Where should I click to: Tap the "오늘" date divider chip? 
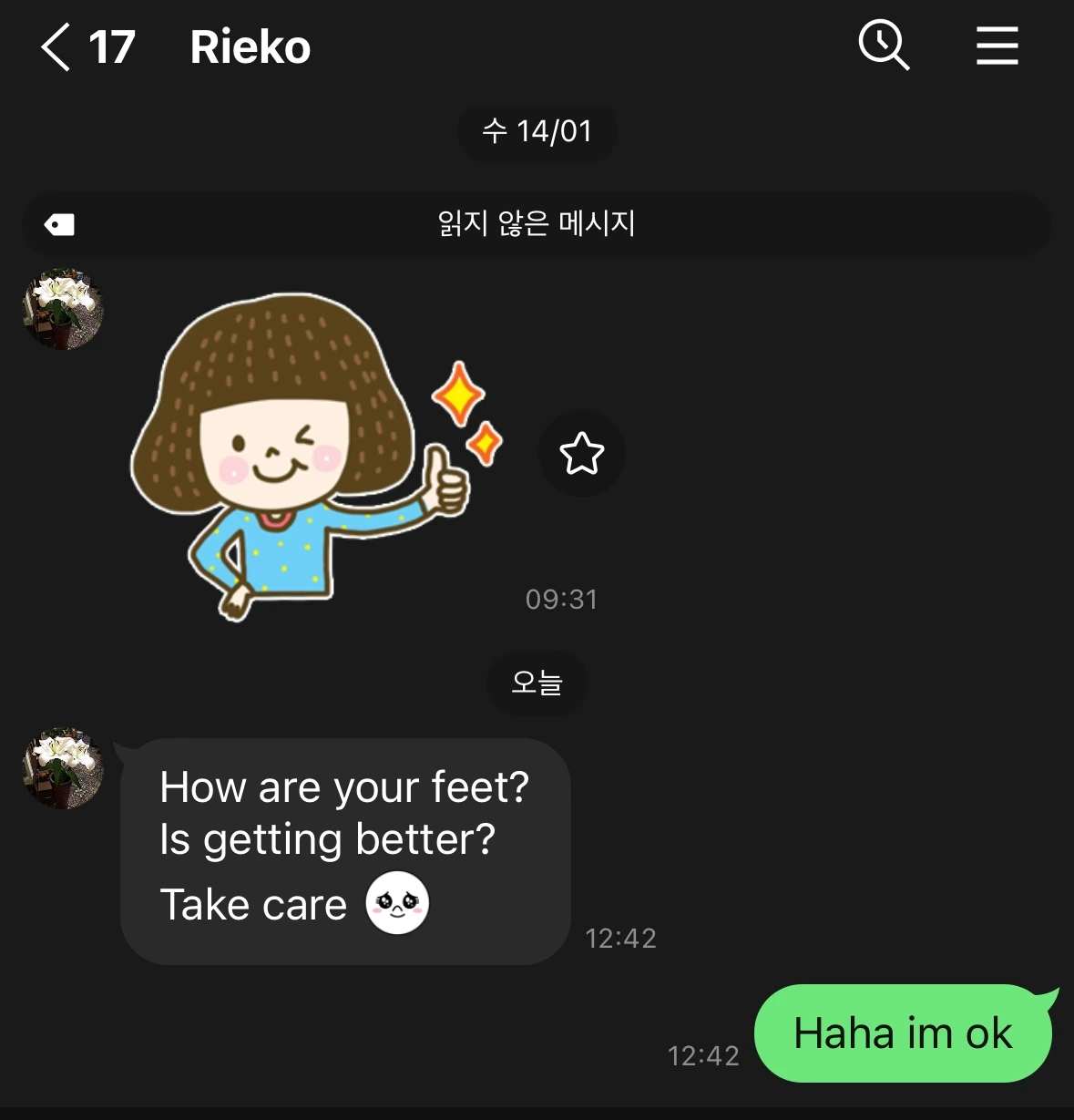[537, 683]
